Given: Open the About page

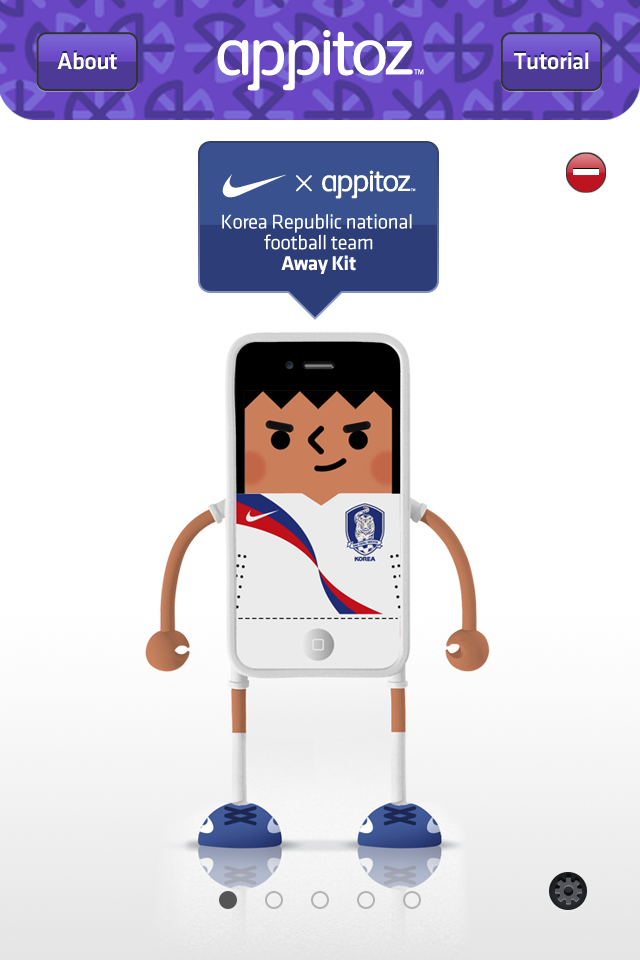Looking at the screenshot, I should [87, 62].
